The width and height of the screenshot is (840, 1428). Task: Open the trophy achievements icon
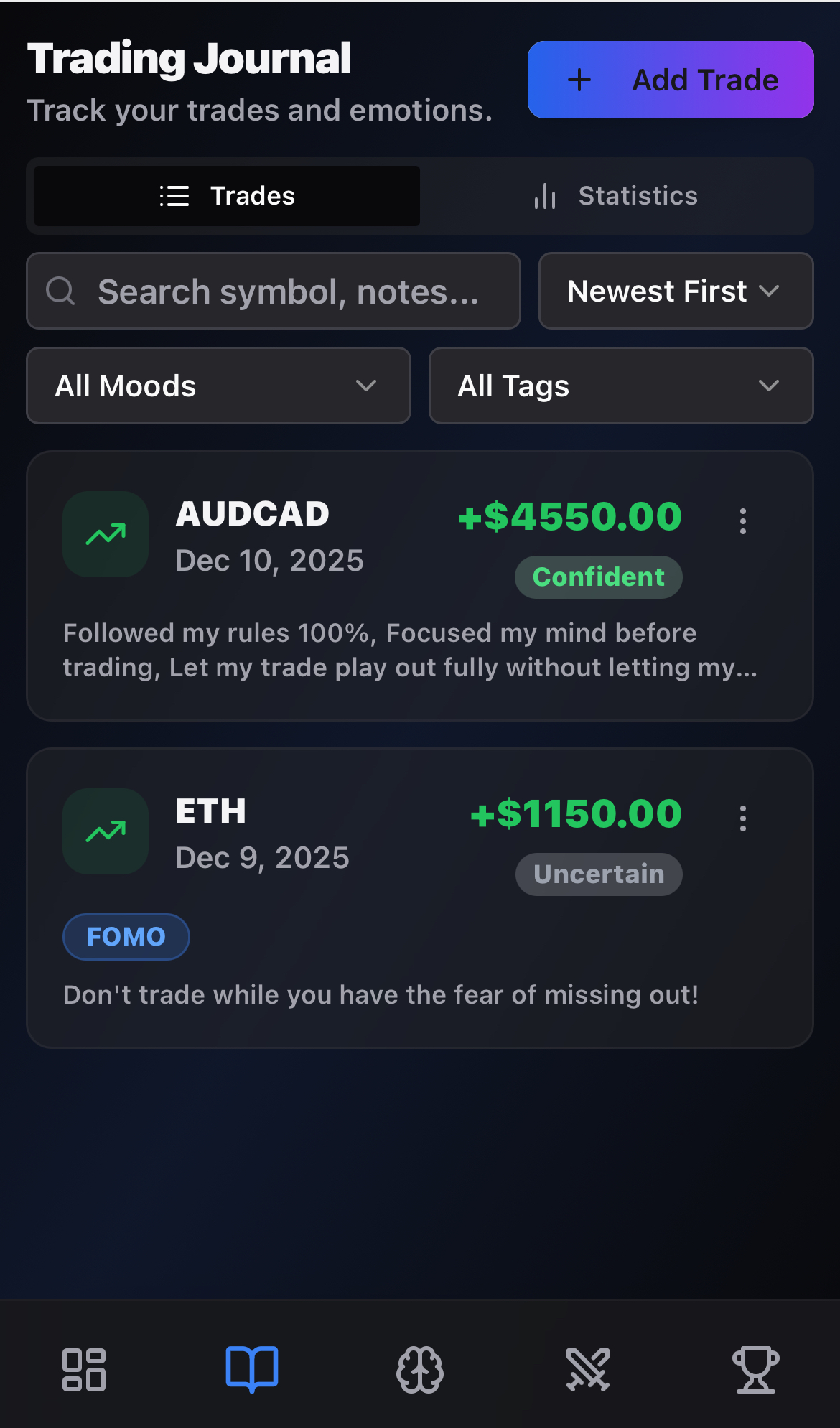click(x=757, y=1368)
